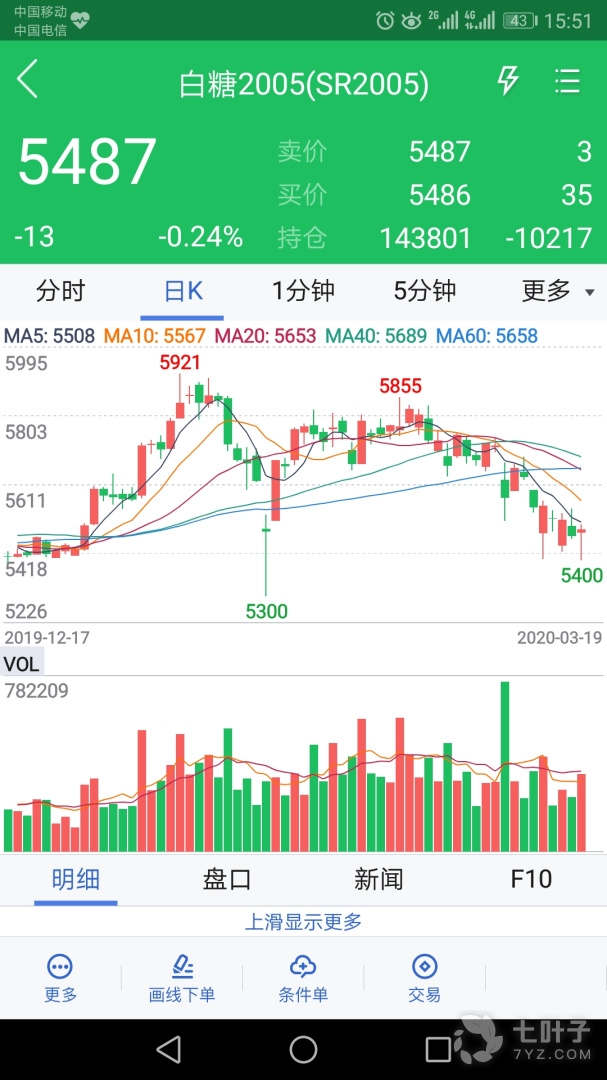Viewport: 607px width, 1080px height.
Task: Open the 明细 tab
Action: coord(76,879)
